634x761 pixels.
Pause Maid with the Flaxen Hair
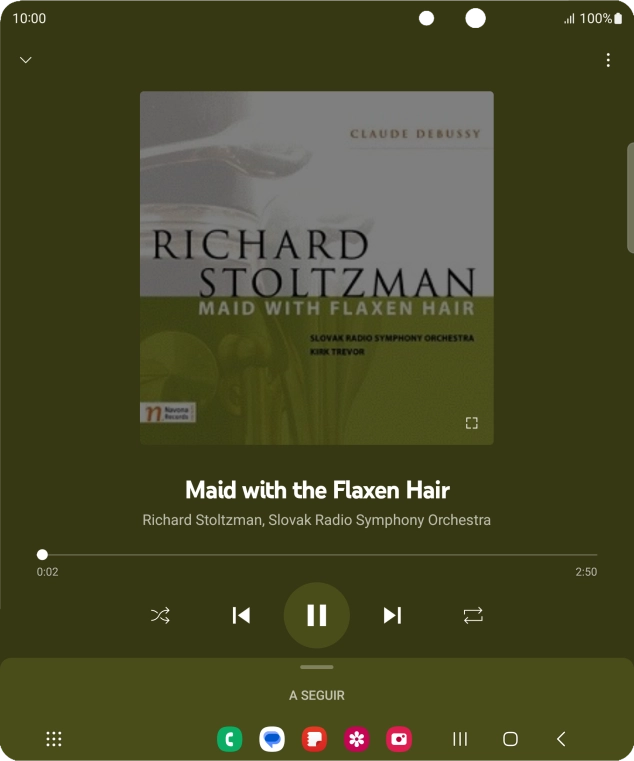pos(316,615)
